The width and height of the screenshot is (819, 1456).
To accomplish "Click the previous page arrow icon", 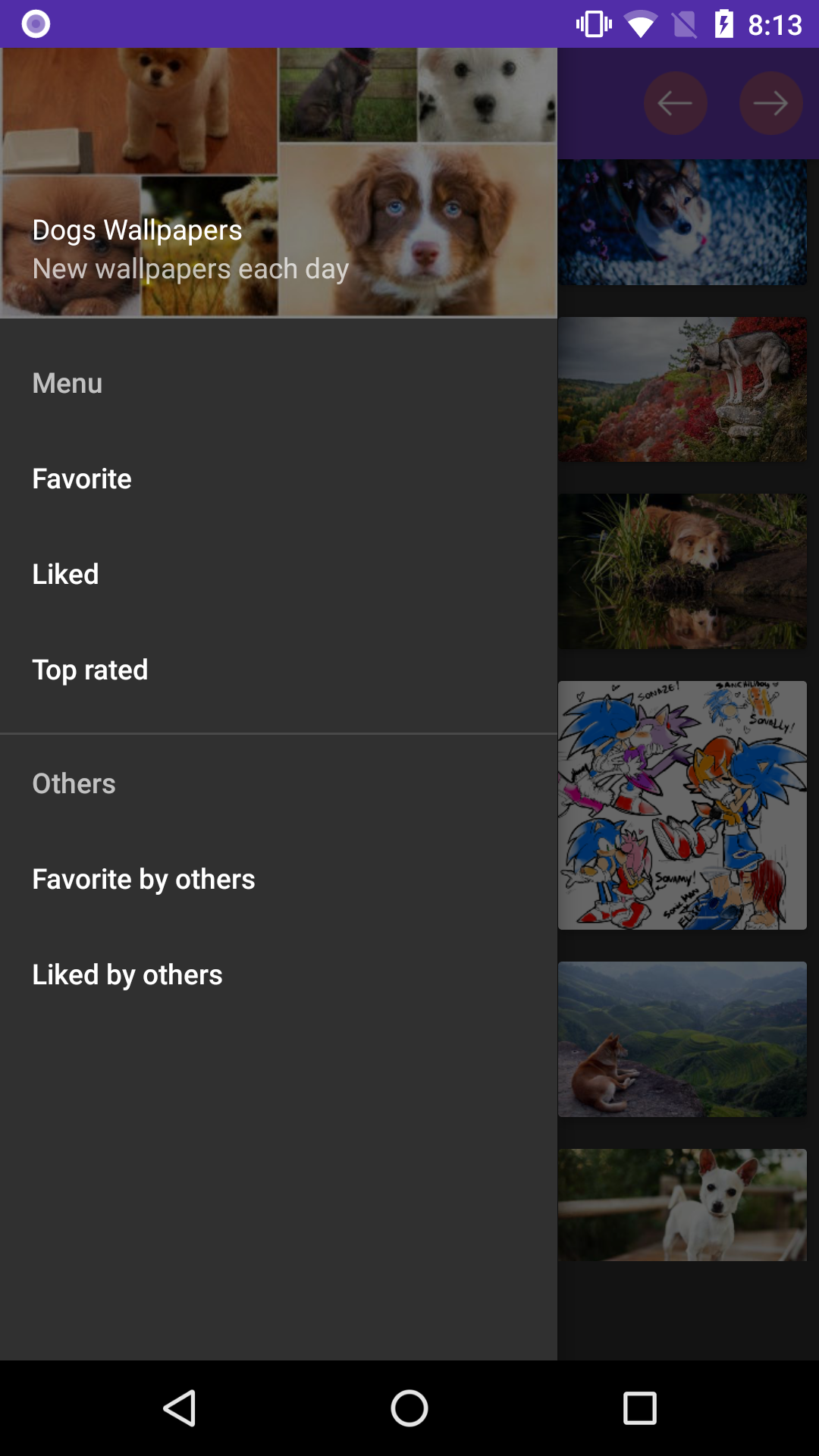I will (675, 102).
